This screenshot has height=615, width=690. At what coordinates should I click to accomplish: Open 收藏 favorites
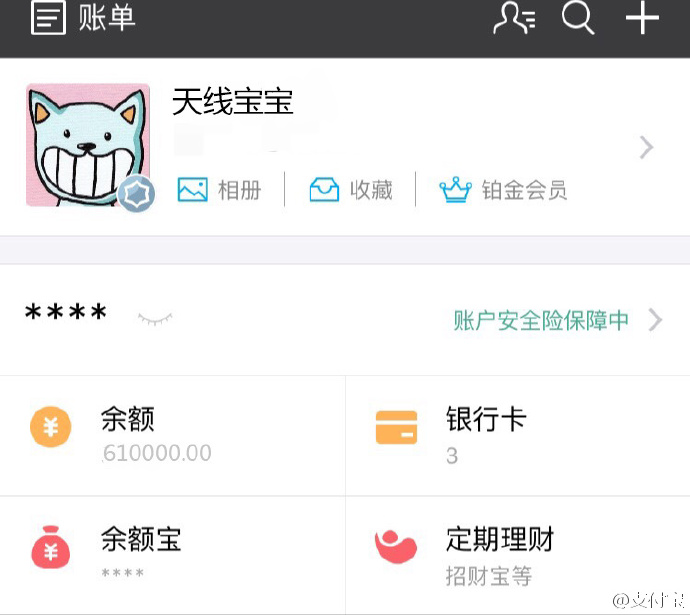point(351,190)
